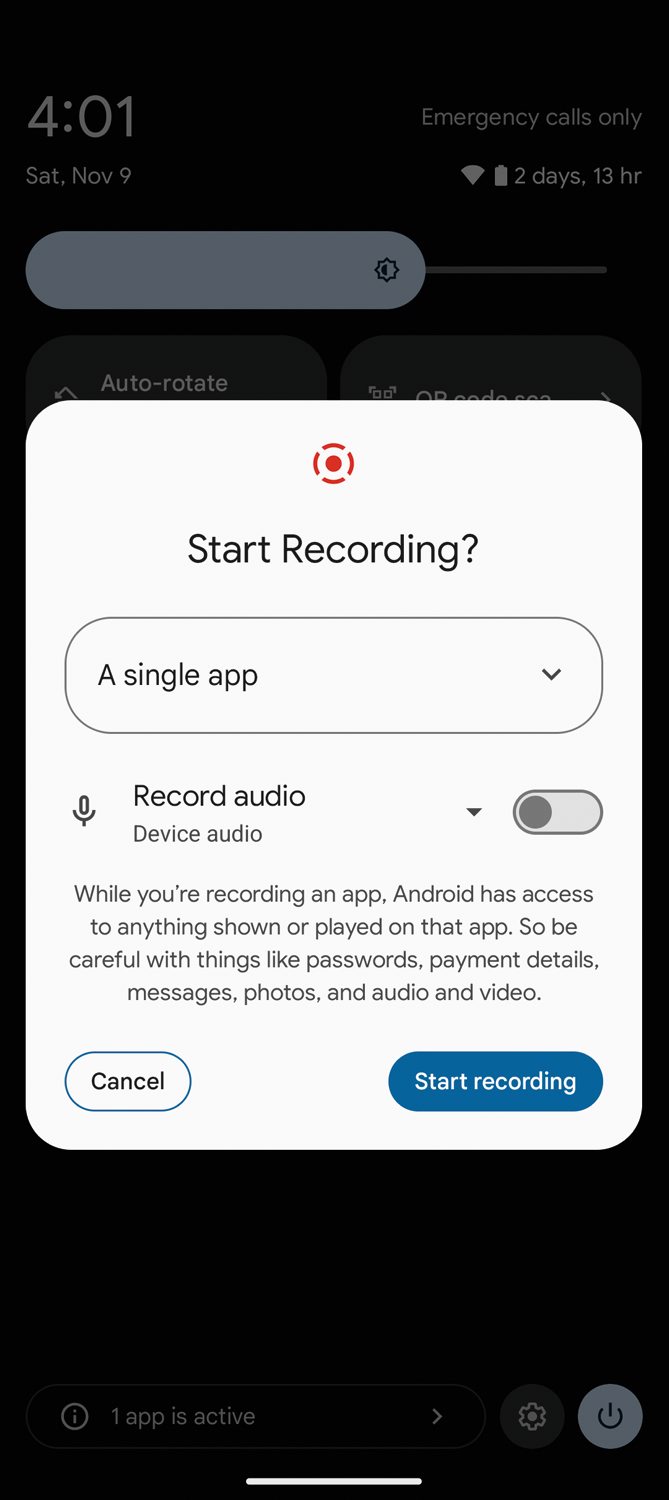Expand the Device audio source picker
Screen dimensions: 669x1500
pyautogui.click(x=474, y=812)
